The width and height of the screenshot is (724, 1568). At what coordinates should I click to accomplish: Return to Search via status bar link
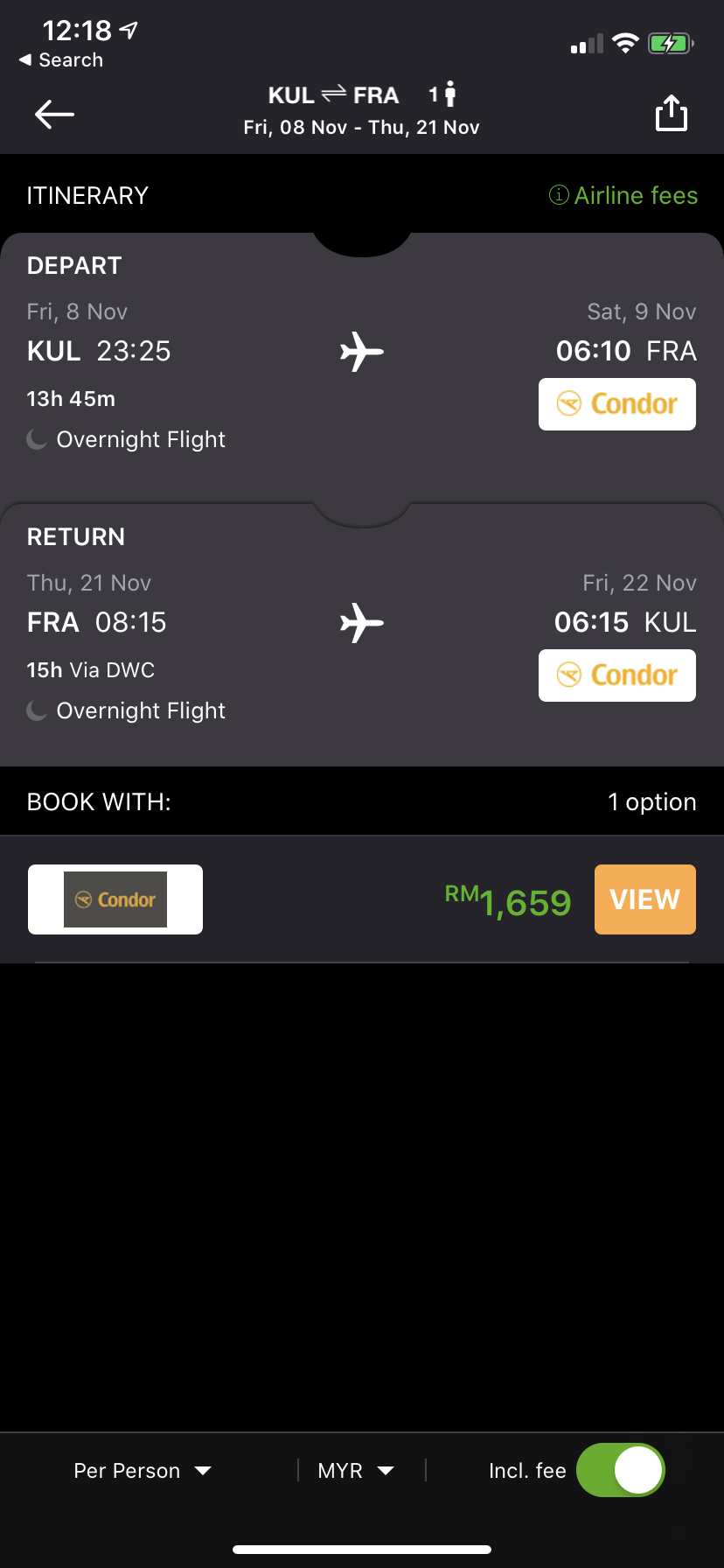click(x=61, y=60)
